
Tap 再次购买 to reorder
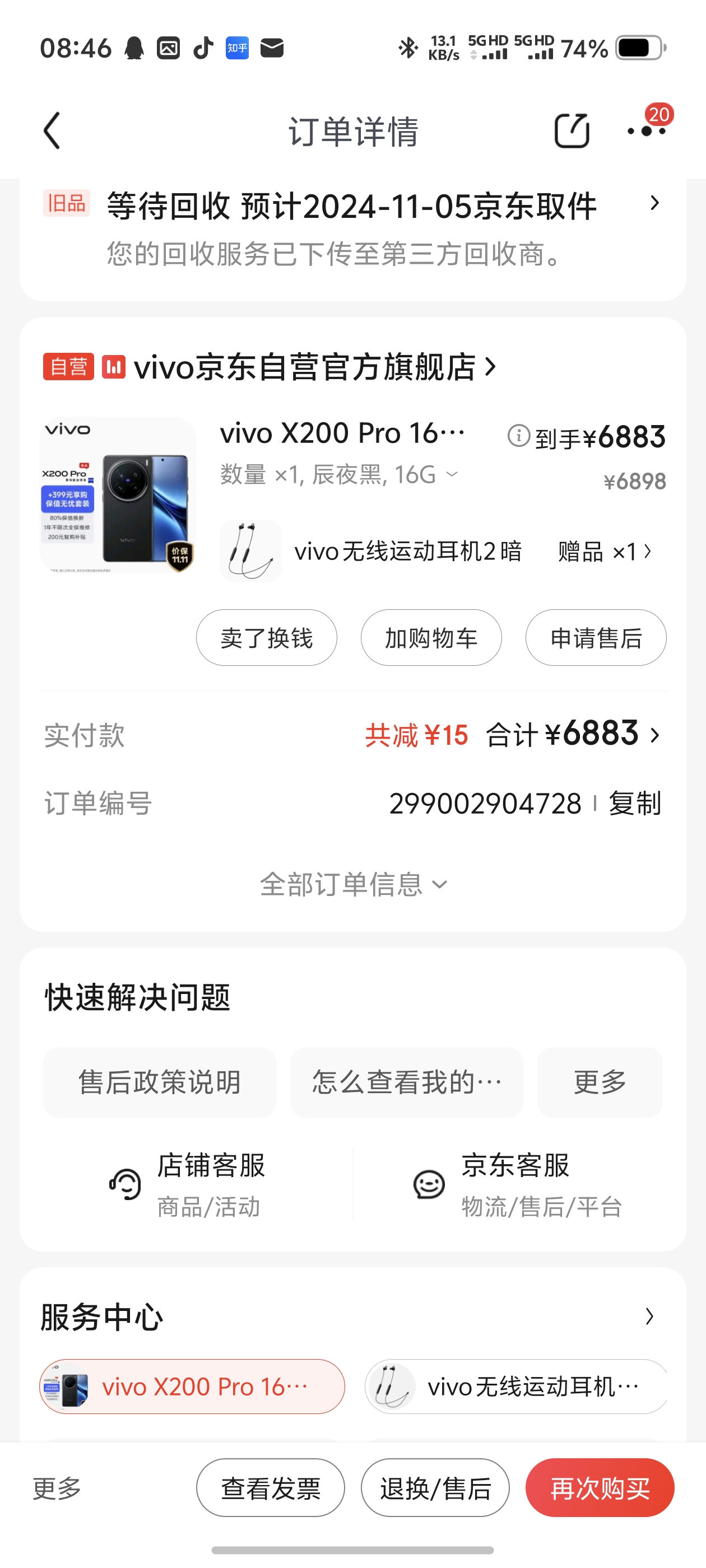600,1488
